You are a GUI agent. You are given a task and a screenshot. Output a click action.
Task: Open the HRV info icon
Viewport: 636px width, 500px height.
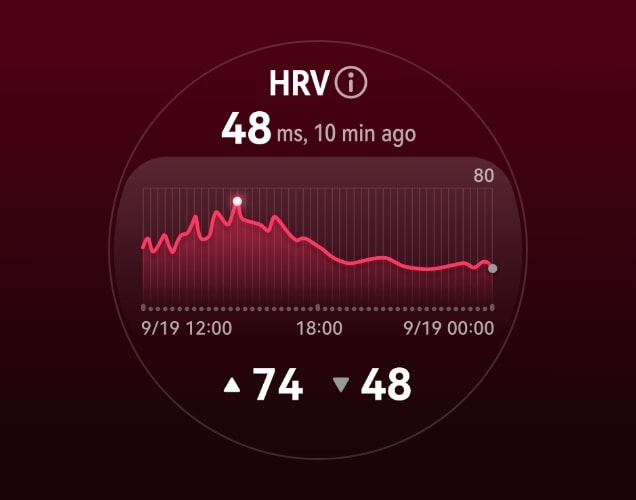tap(351, 83)
